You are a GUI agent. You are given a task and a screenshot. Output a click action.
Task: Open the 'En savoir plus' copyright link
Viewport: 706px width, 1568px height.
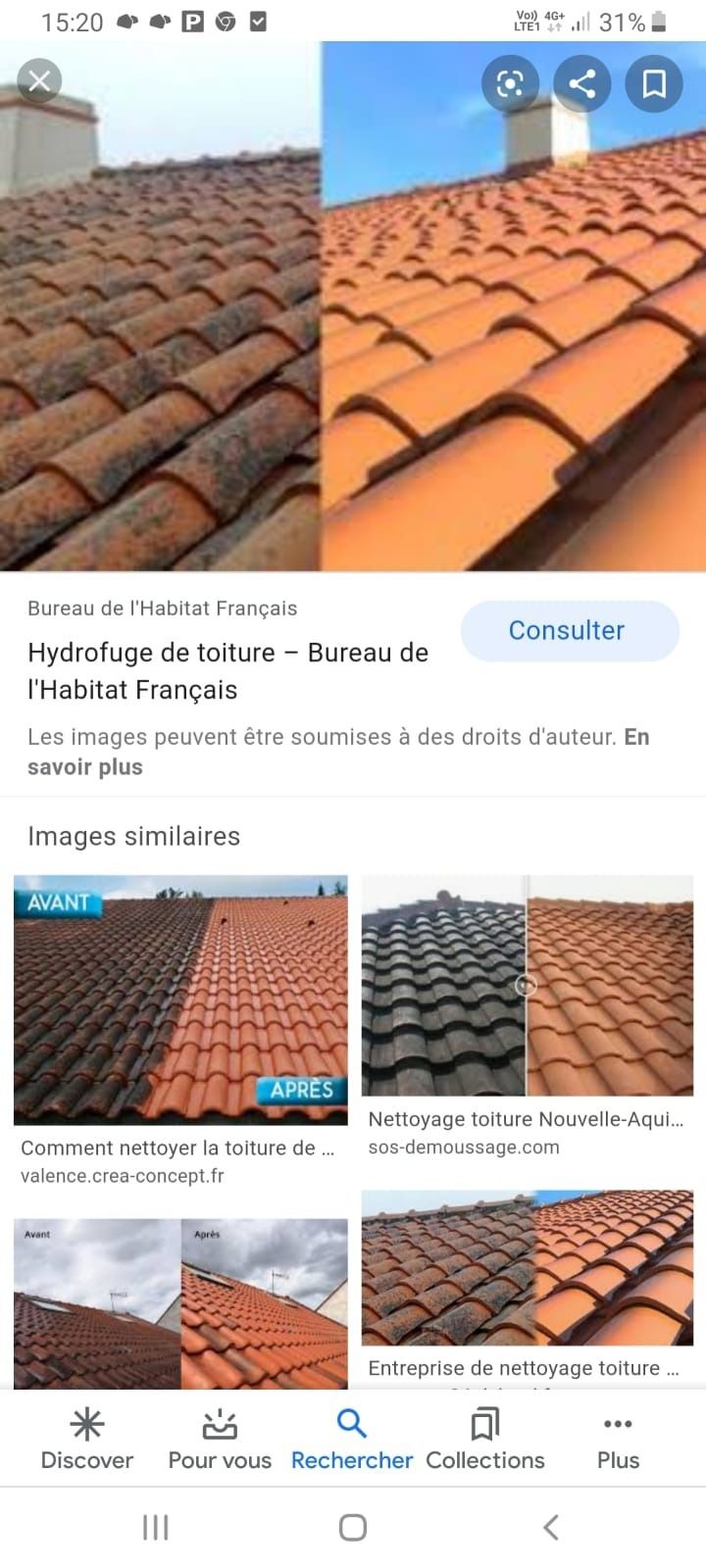[x=86, y=766]
